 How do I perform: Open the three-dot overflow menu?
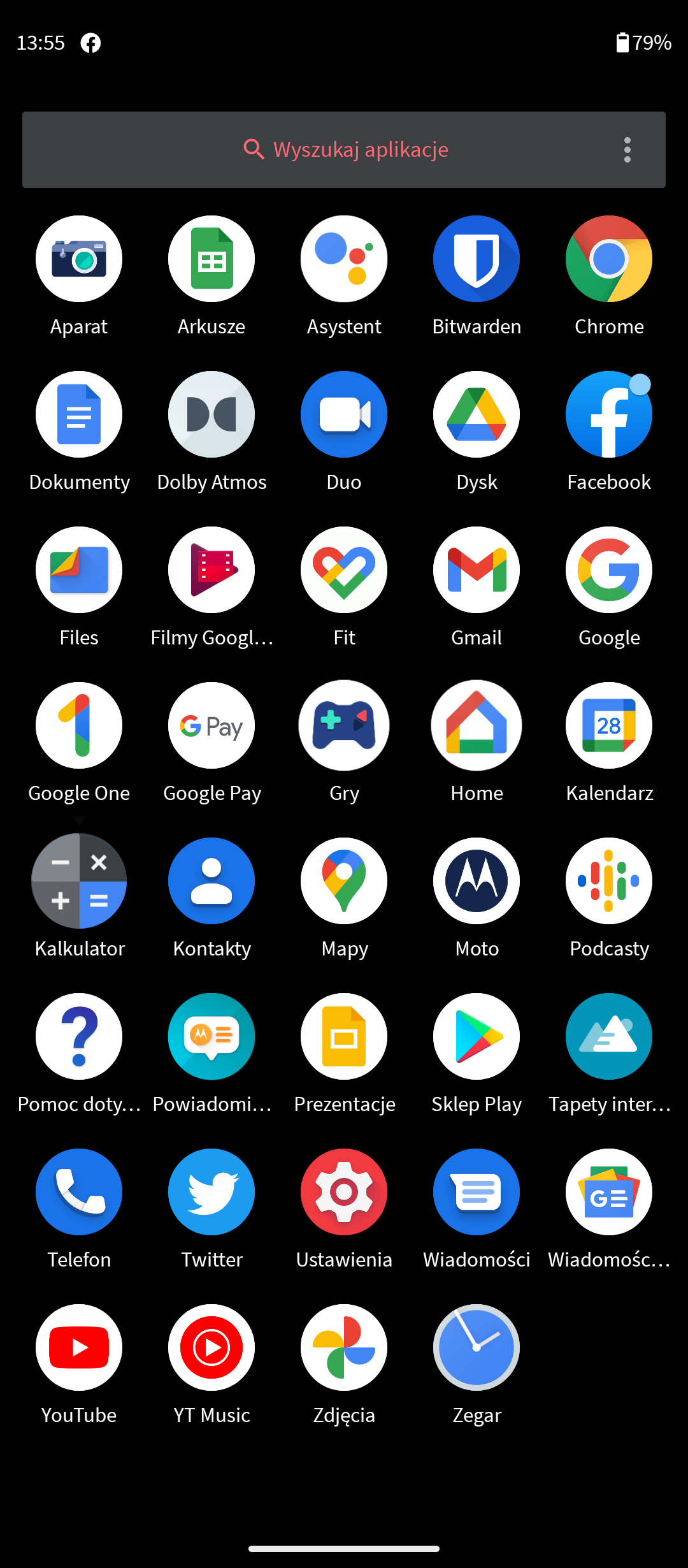coord(627,150)
